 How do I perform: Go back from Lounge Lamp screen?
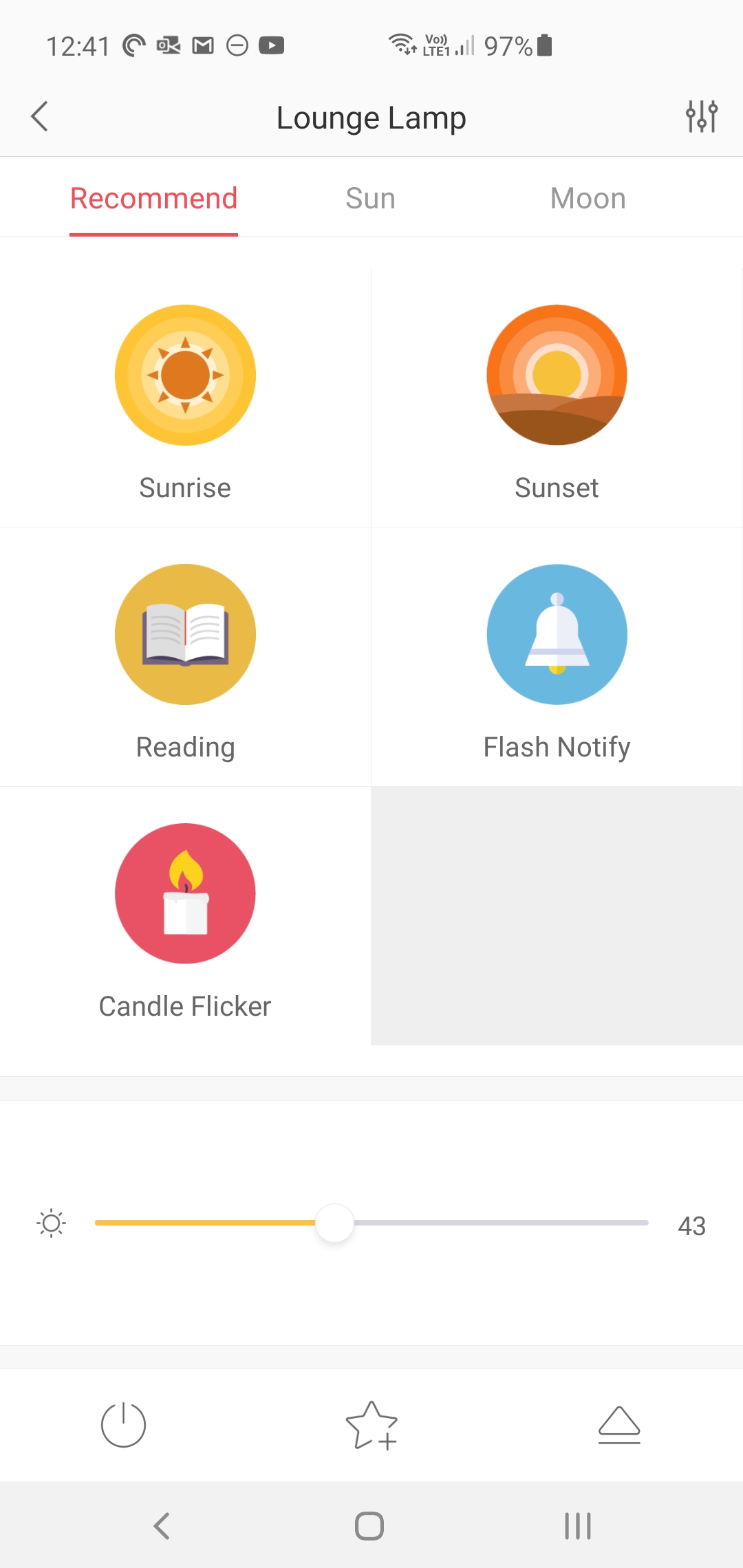tap(40, 116)
